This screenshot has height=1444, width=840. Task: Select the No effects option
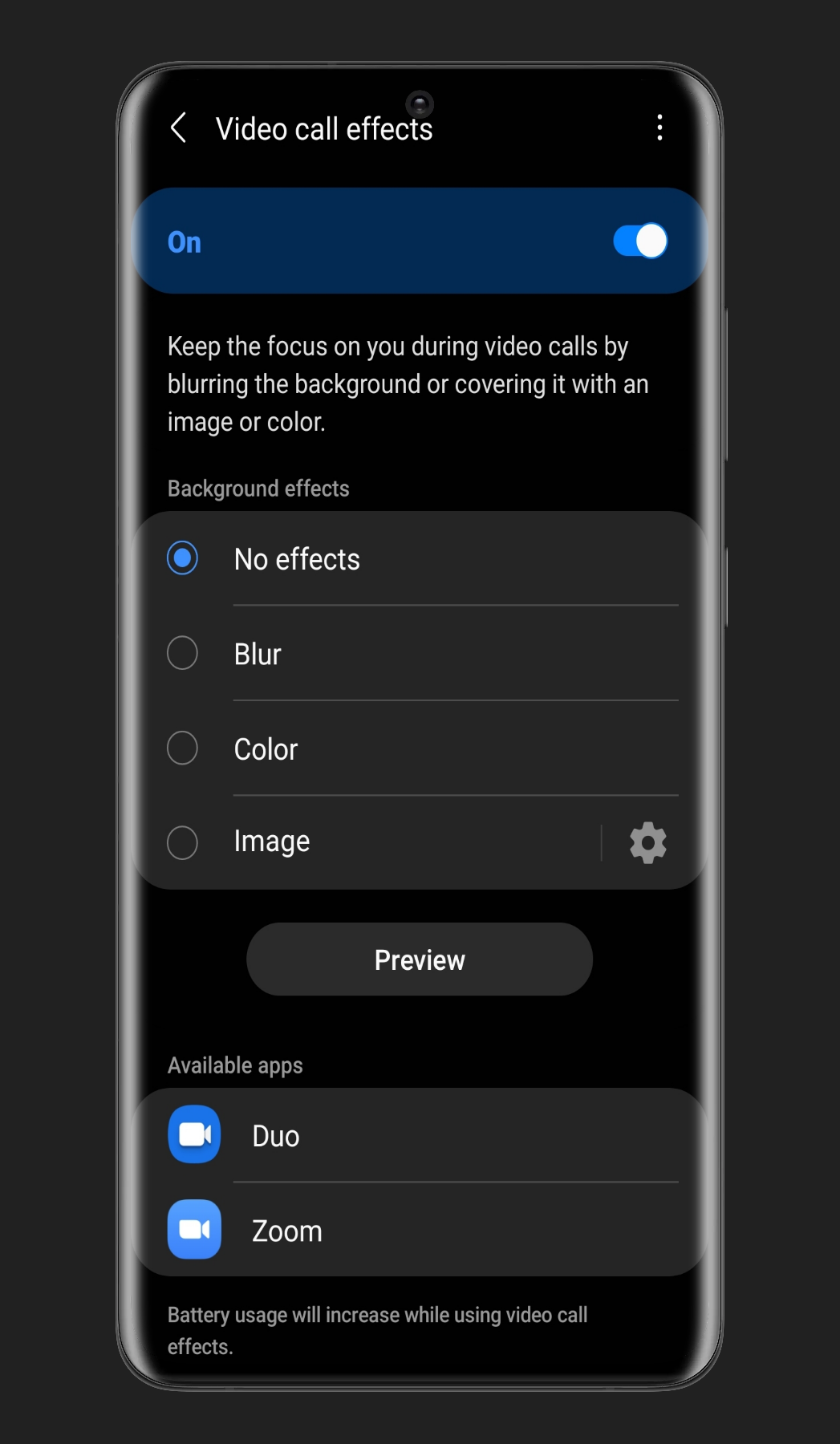[183, 558]
